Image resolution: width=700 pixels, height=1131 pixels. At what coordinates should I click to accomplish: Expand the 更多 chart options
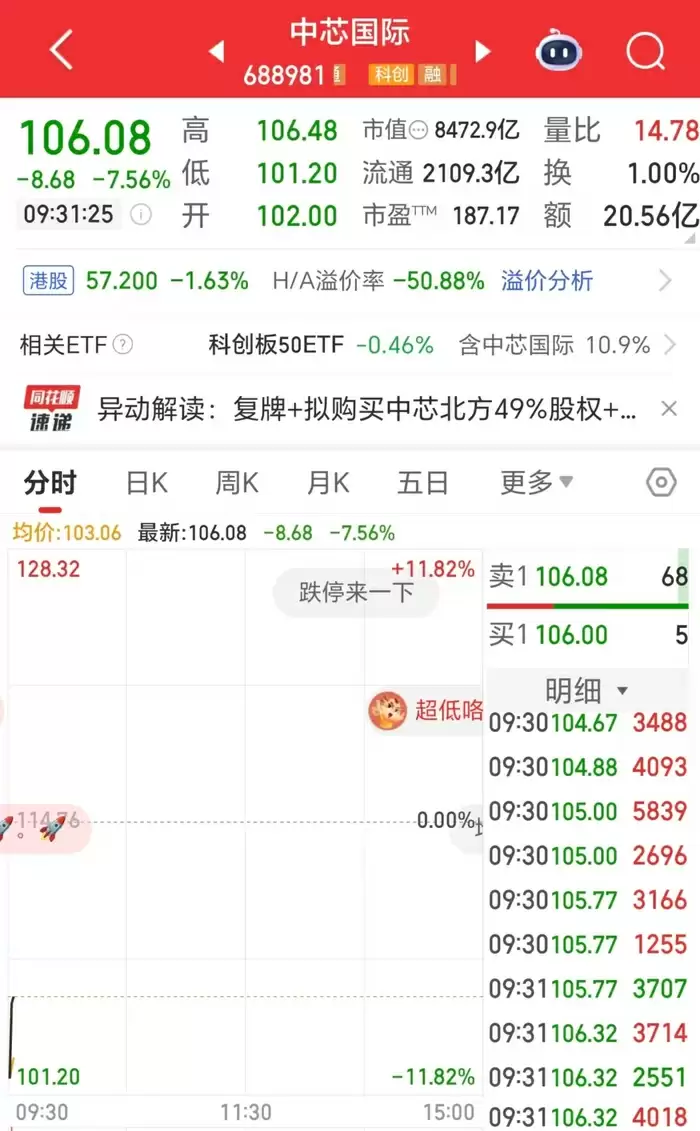click(536, 484)
